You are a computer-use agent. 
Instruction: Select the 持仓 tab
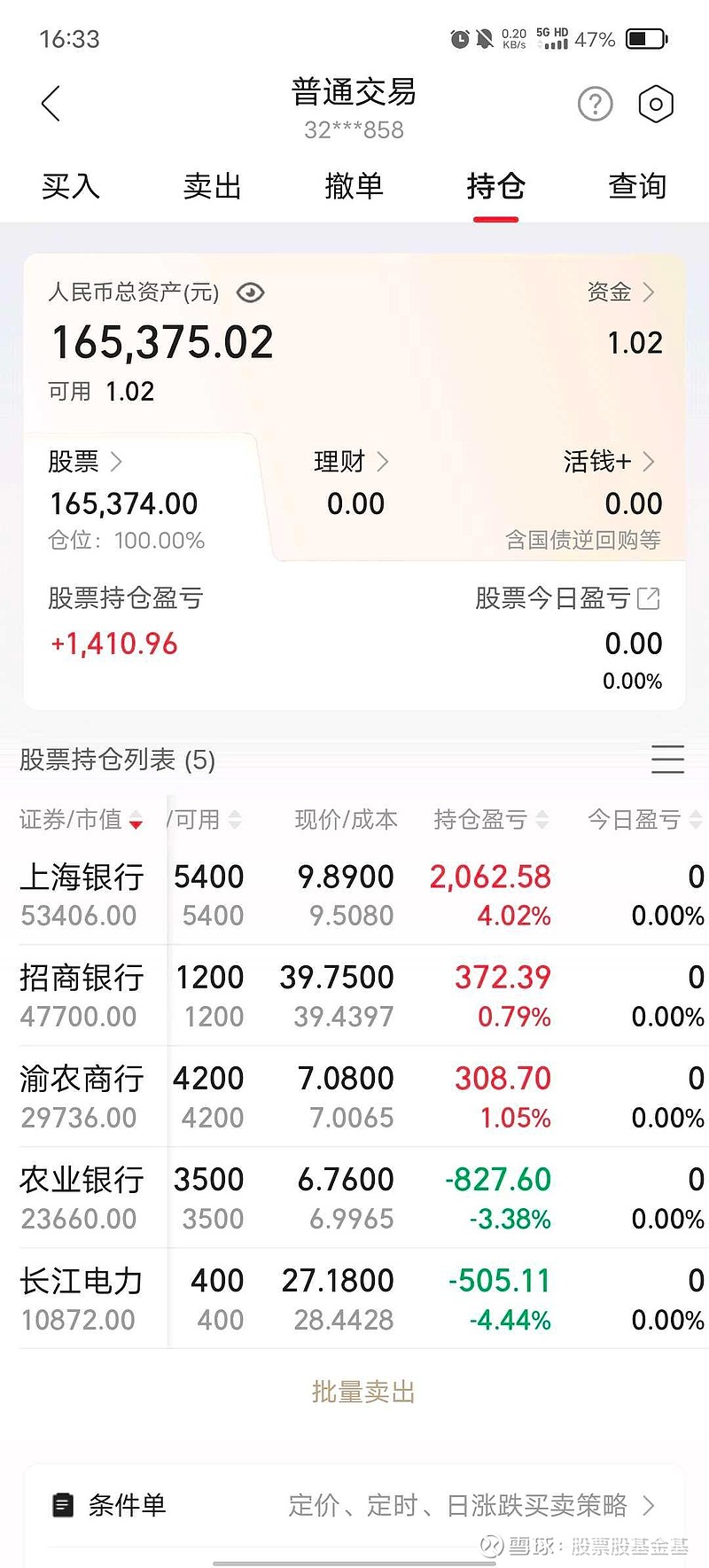(x=495, y=186)
